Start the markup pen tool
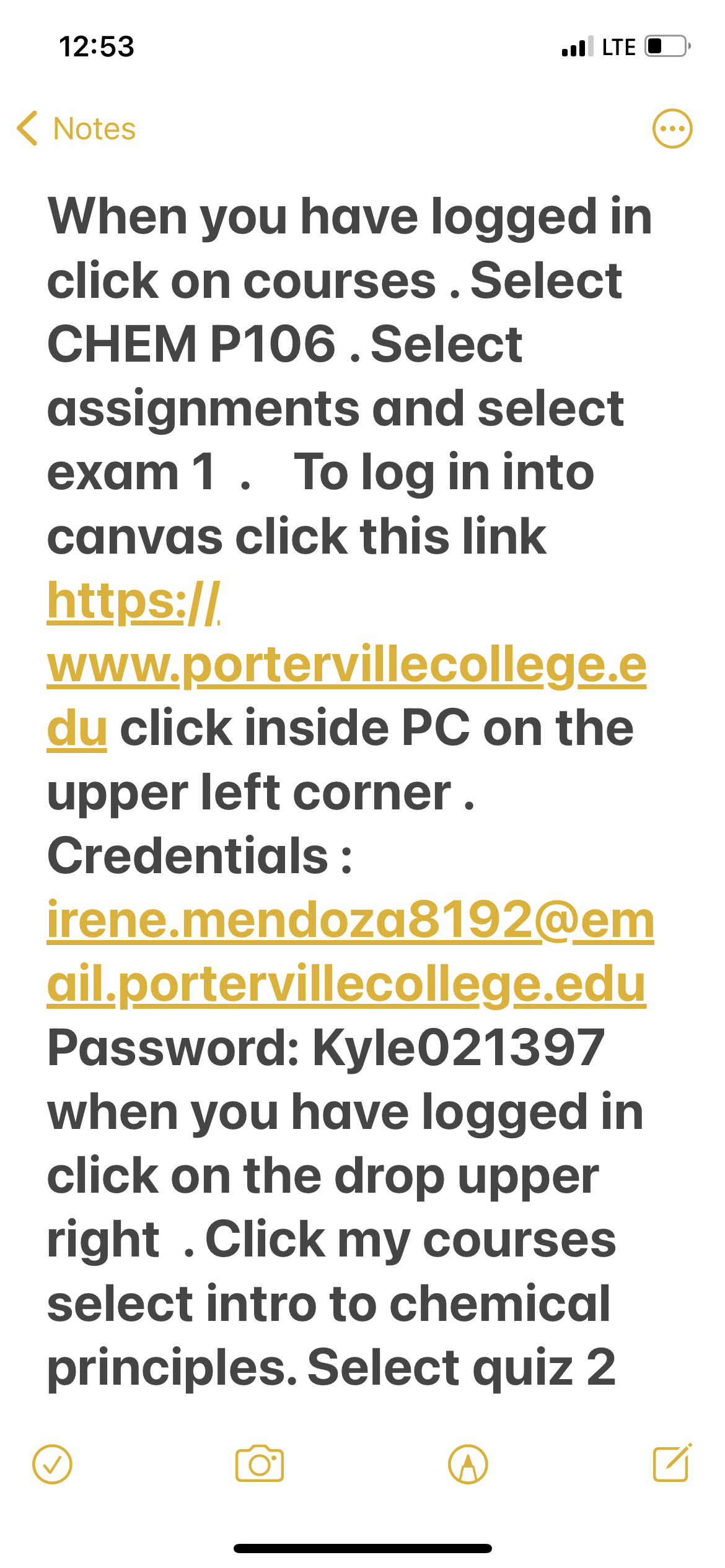Viewport: 725px width, 1568px height. (x=468, y=1465)
